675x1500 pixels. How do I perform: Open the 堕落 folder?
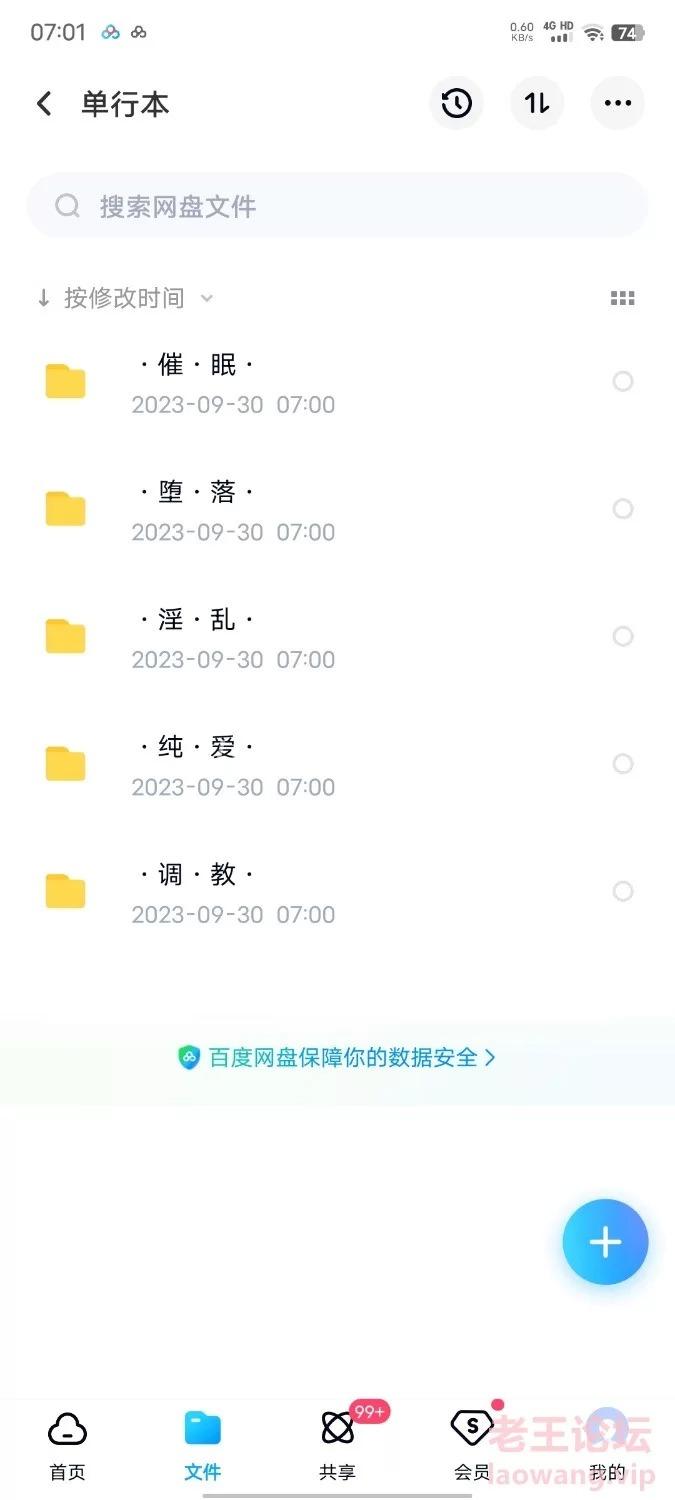click(x=337, y=509)
